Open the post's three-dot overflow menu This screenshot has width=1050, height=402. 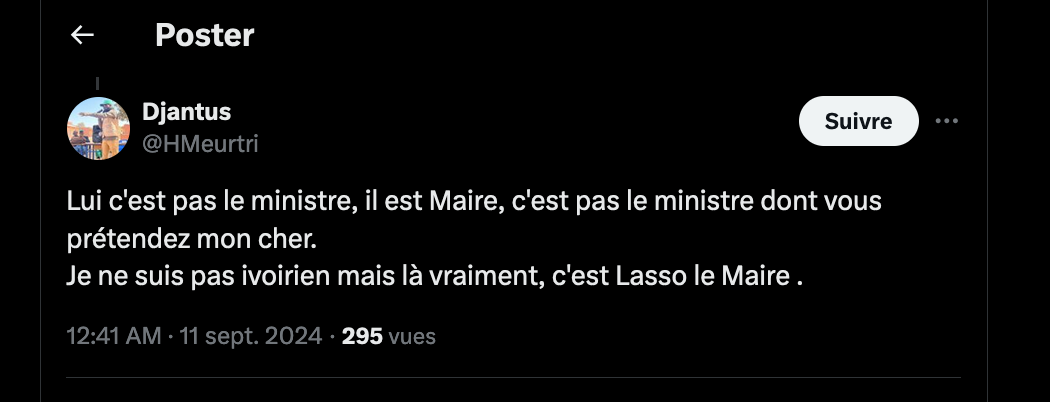(946, 121)
